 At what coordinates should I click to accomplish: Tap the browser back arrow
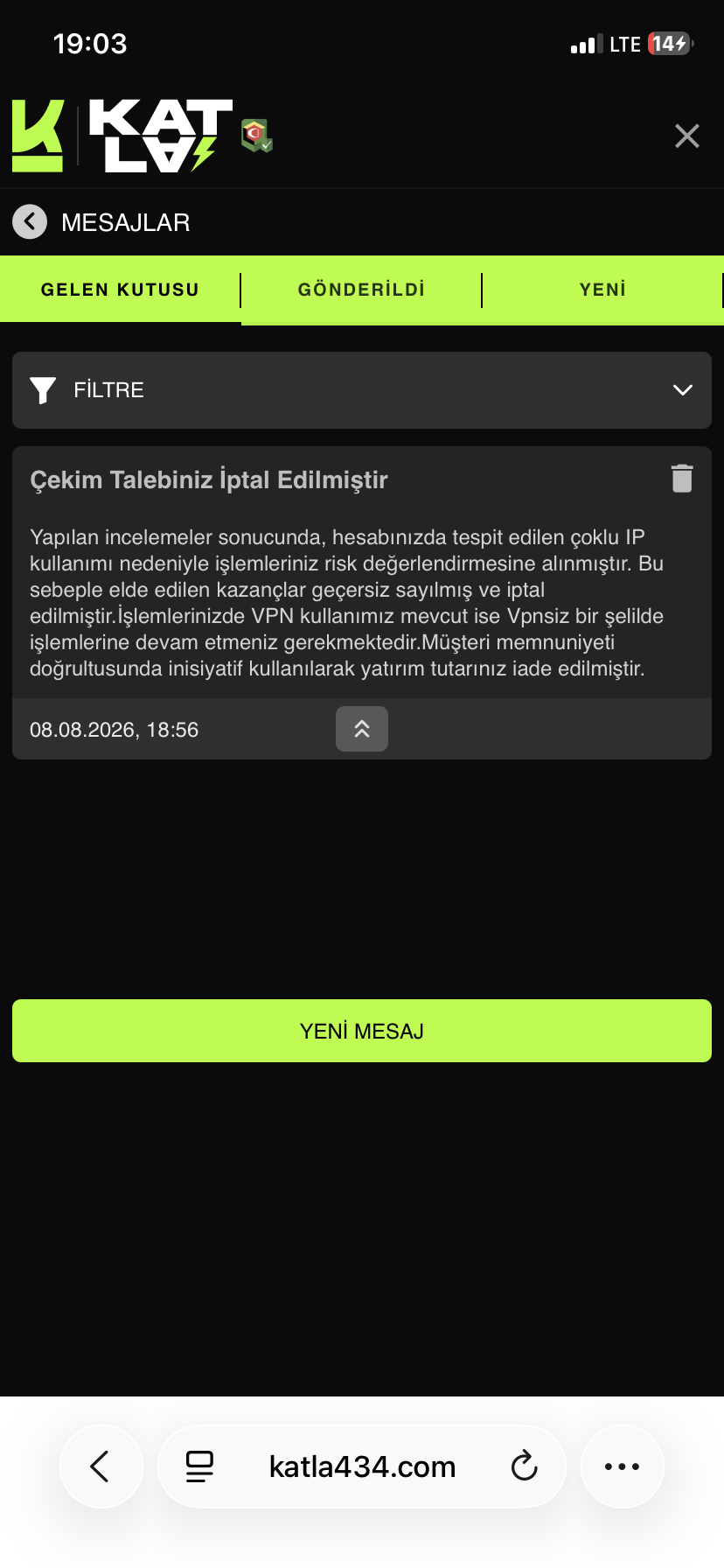(101, 1466)
